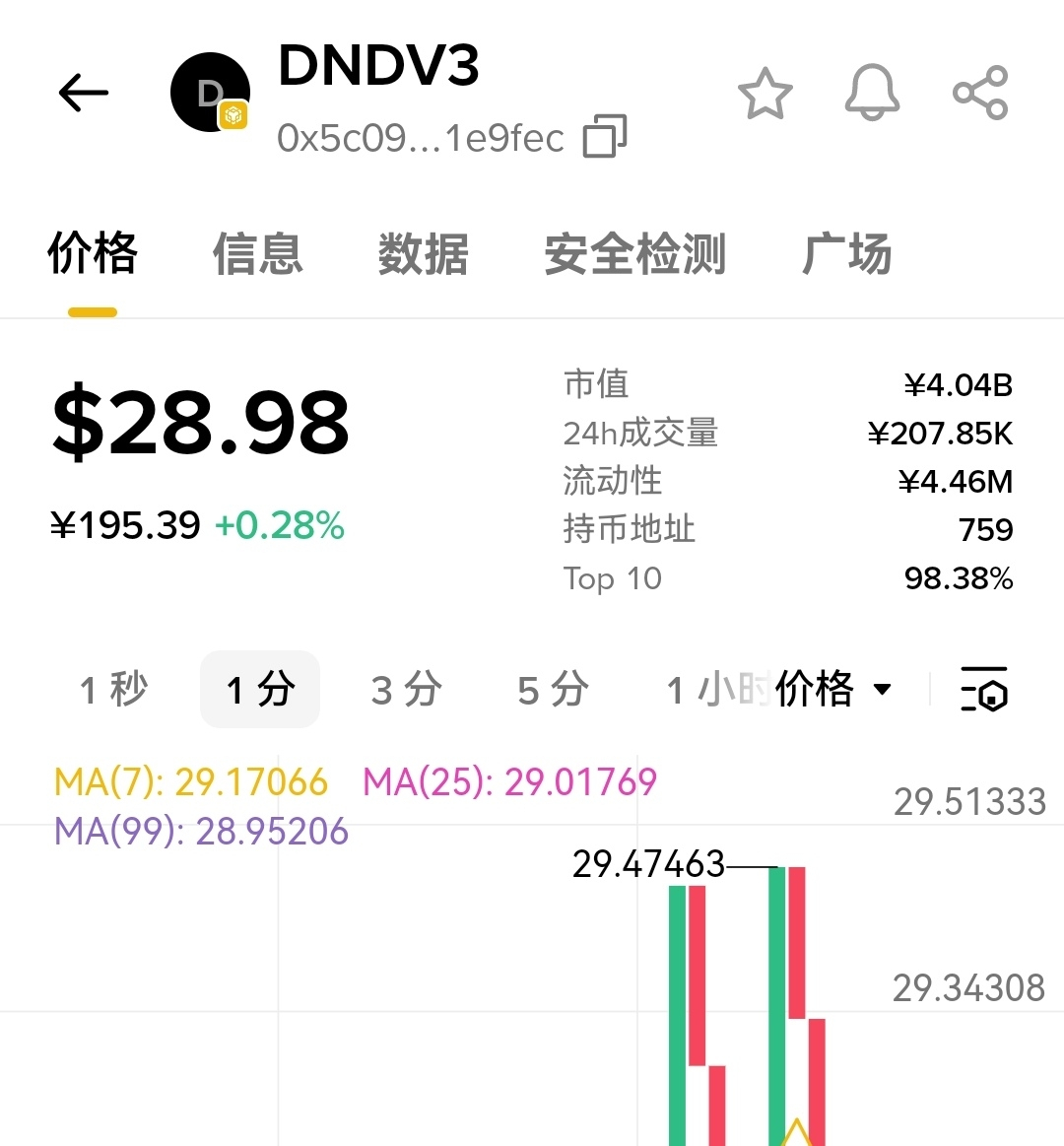1064x1146 pixels.
Task: Open the price alert bell
Action: [x=872, y=92]
